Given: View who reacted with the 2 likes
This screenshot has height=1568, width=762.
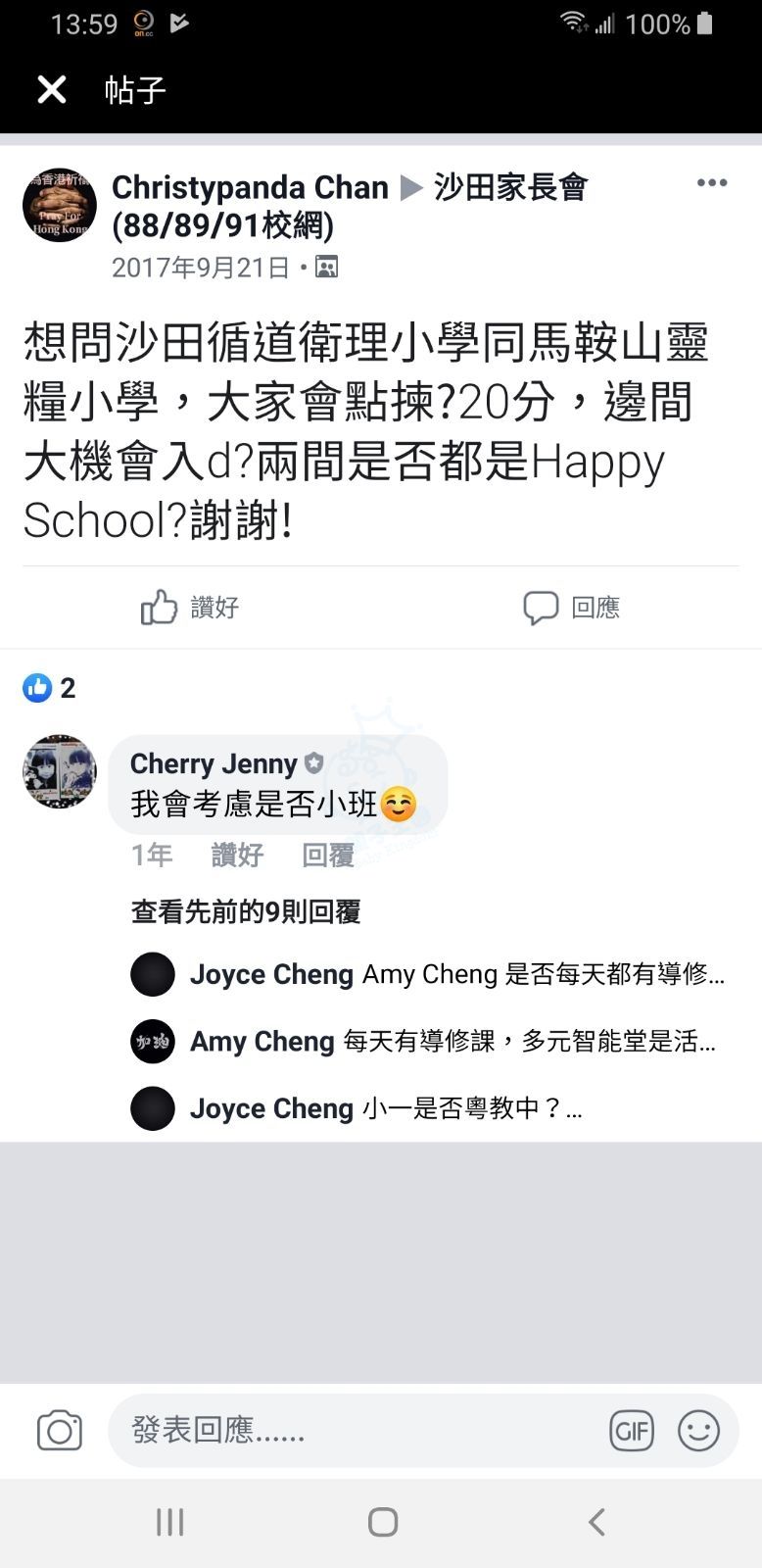Looking at the screenshot, I should tap(49, 688).
